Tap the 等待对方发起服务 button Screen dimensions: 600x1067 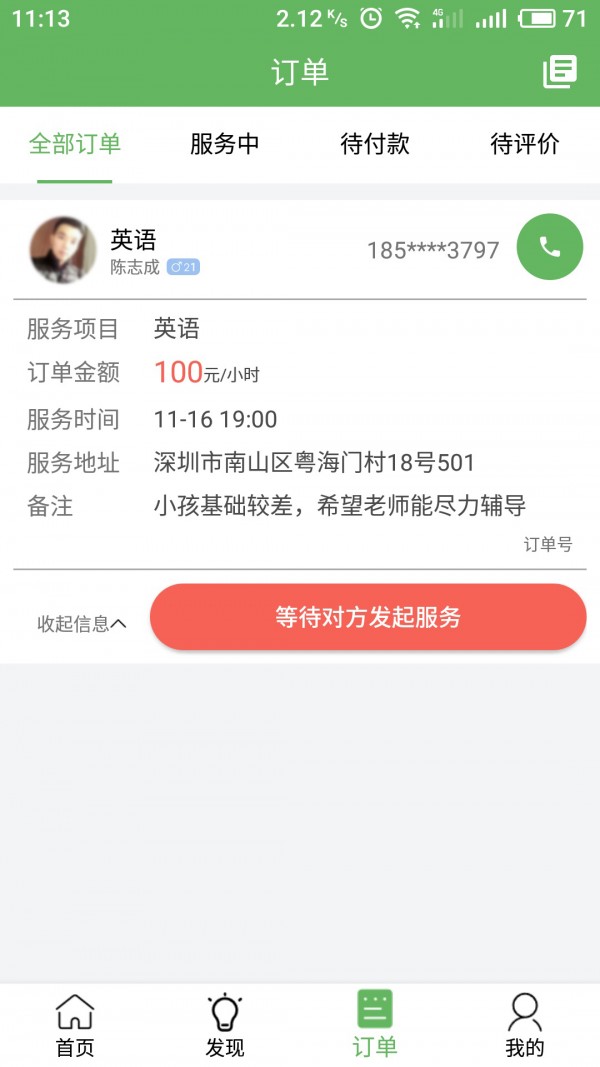tap(368, 617)
